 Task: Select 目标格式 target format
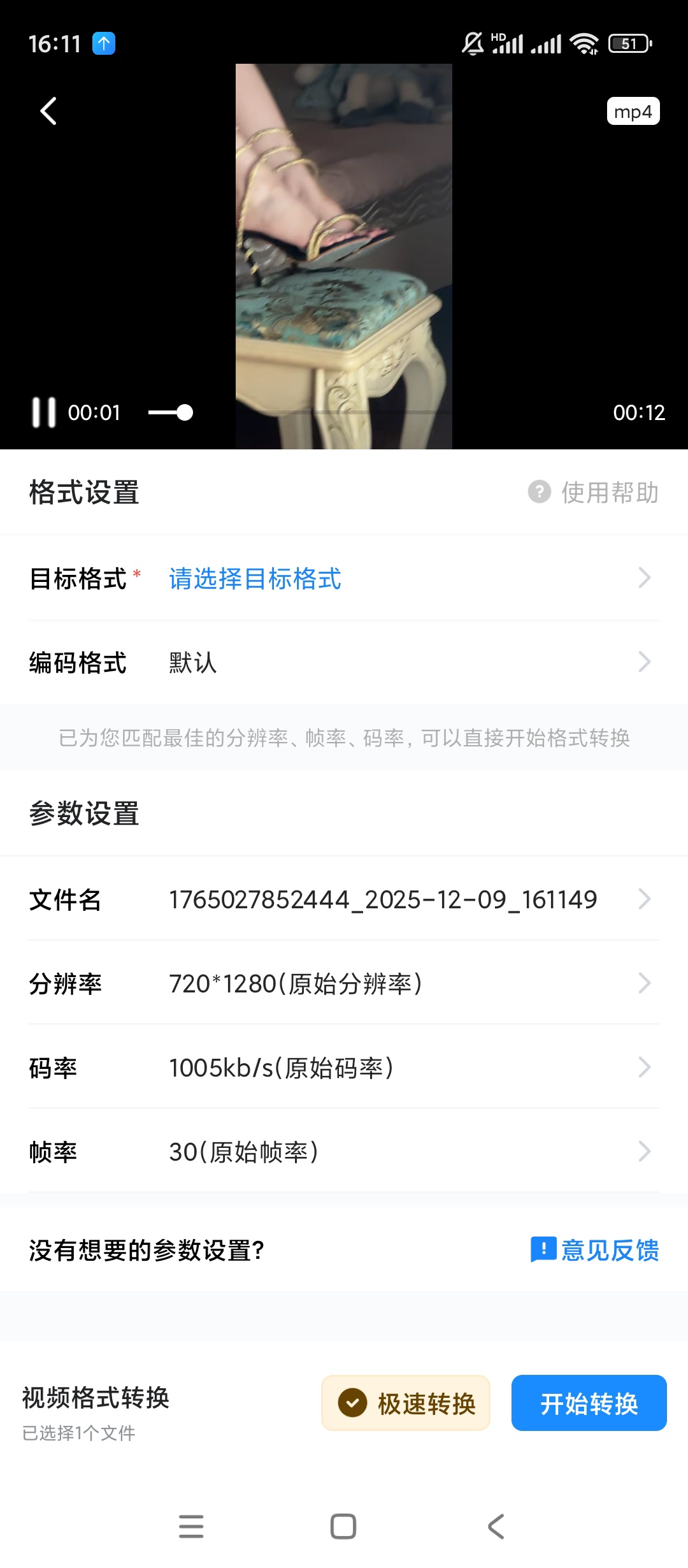pyautogui.click(x=344, y=579)
